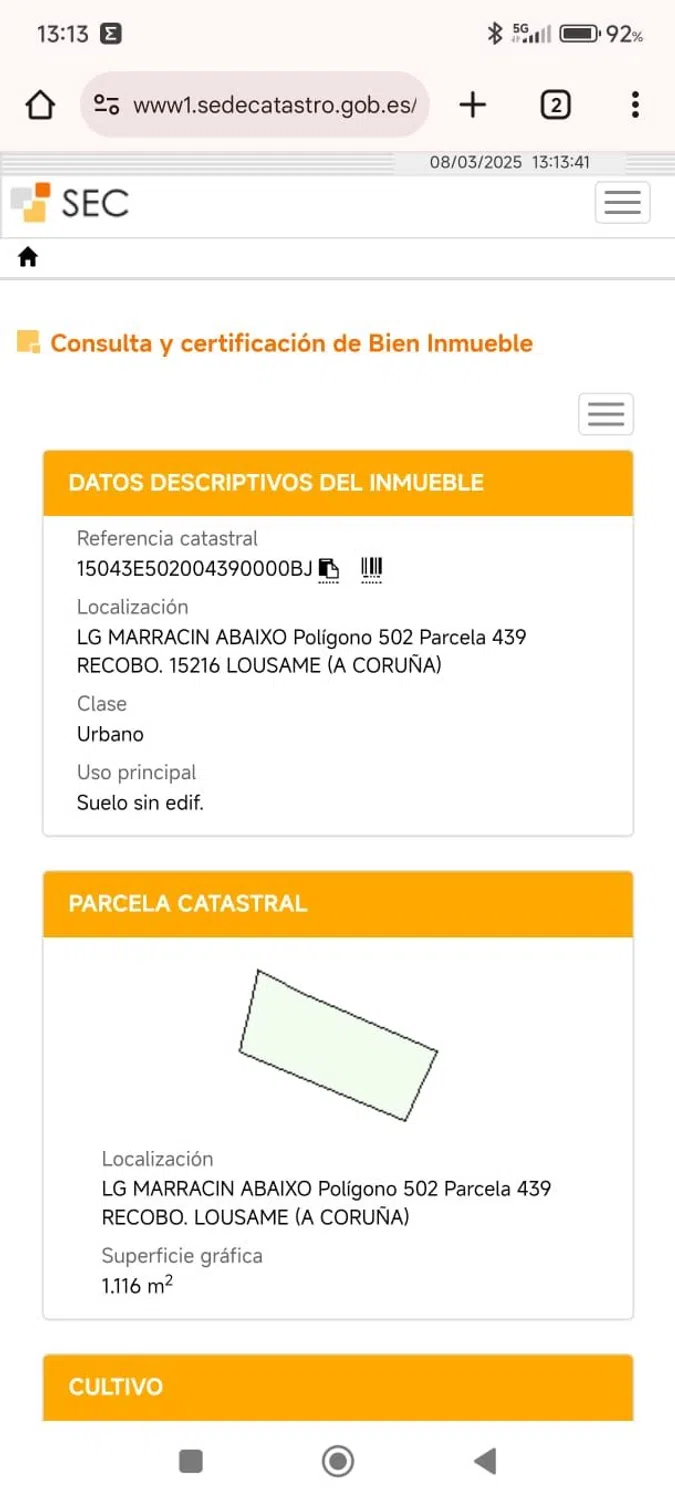Open the cadastral parcel map drawing
The width and height of the screenshot is (675, 1500).
click(339, 1045)
